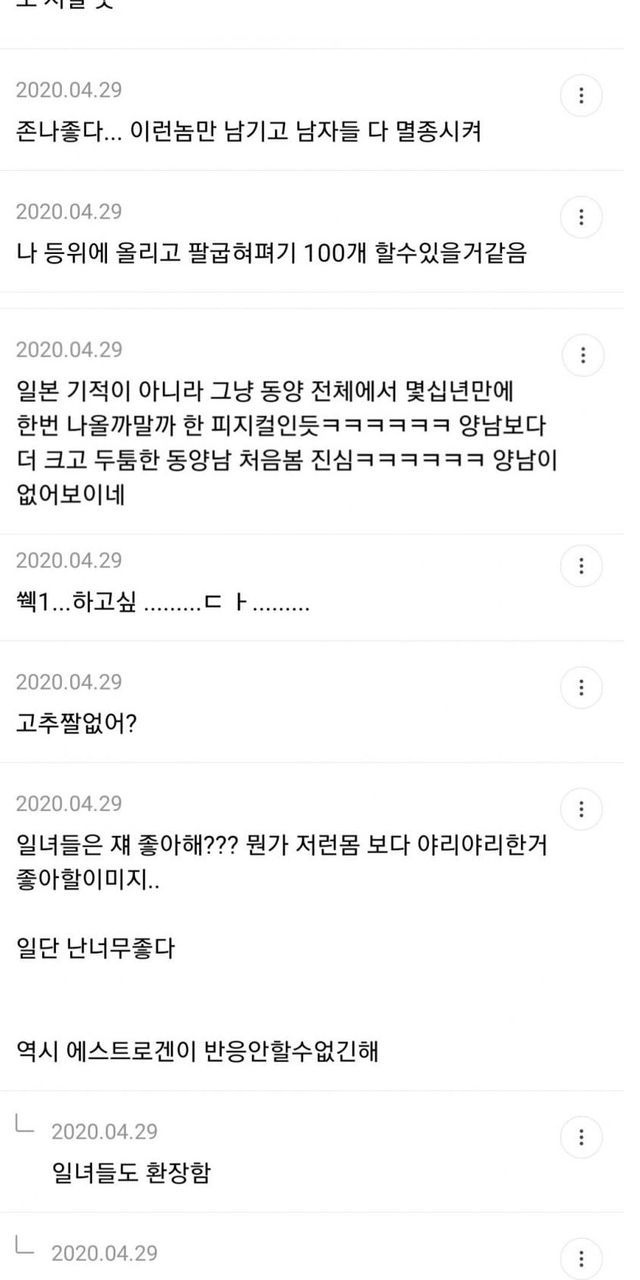Viewport: 640px width, 1280px height.
Task: Open menu for the '팔굽혀펴기 100개' comment
Action: pos(581,217)
